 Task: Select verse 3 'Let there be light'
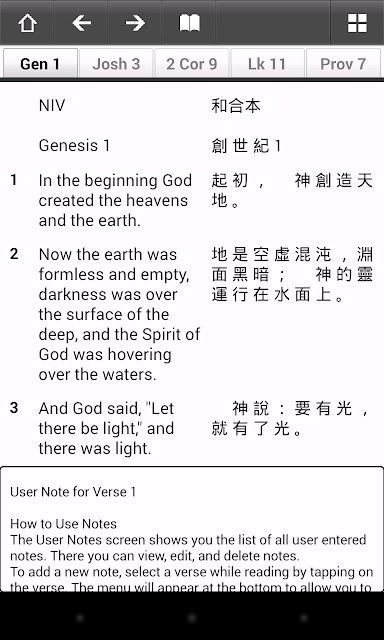pos(192,428)
